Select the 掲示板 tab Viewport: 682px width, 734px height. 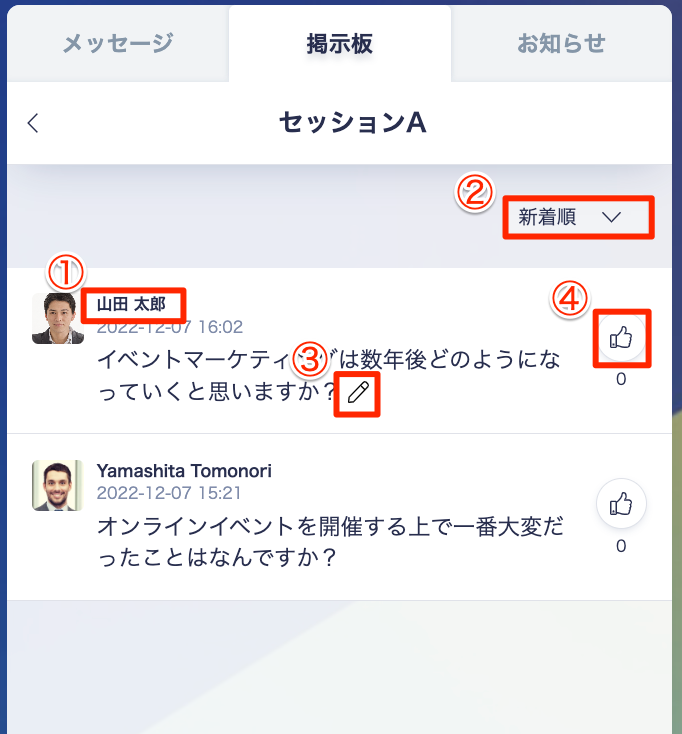[x=340, y=43]
